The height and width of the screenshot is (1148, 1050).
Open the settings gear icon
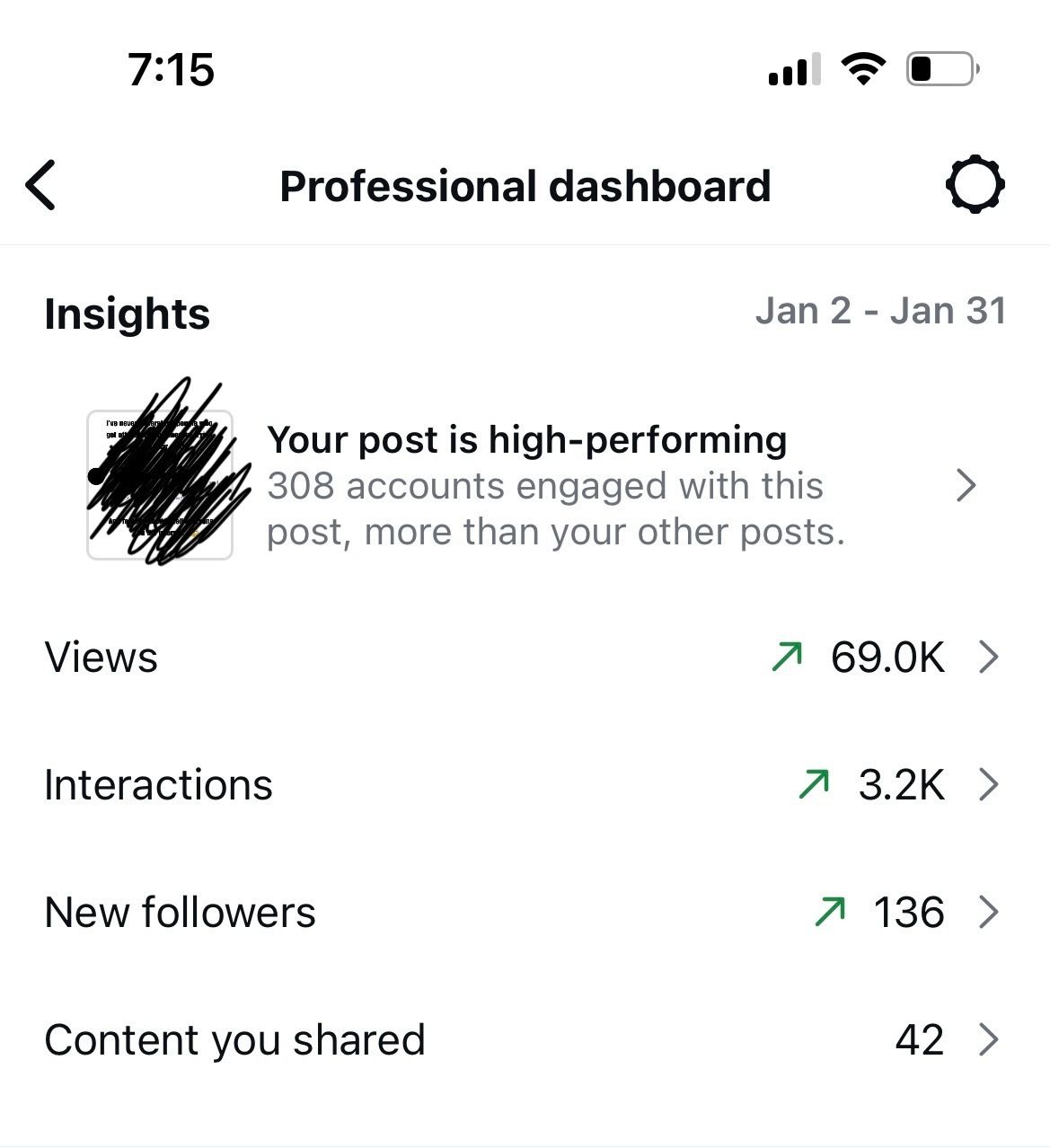point(975,186)
